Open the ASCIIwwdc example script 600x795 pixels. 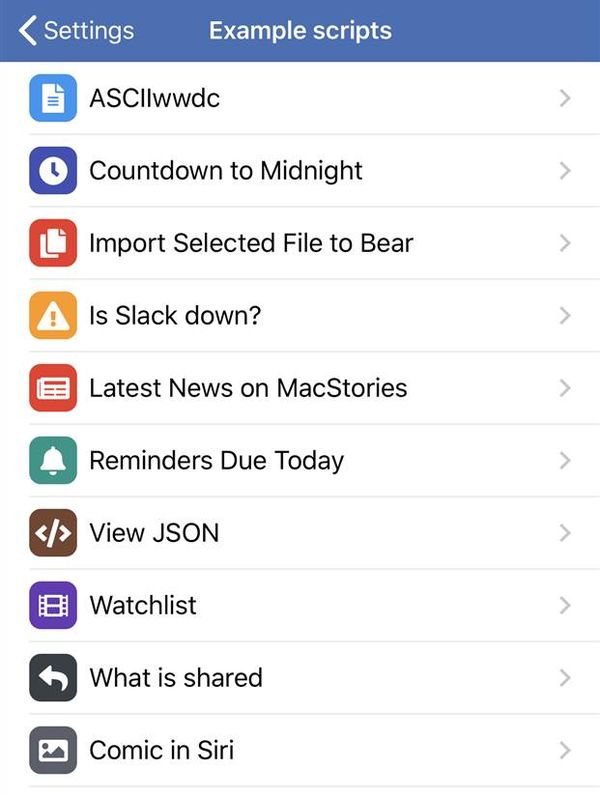pos(300,98)
